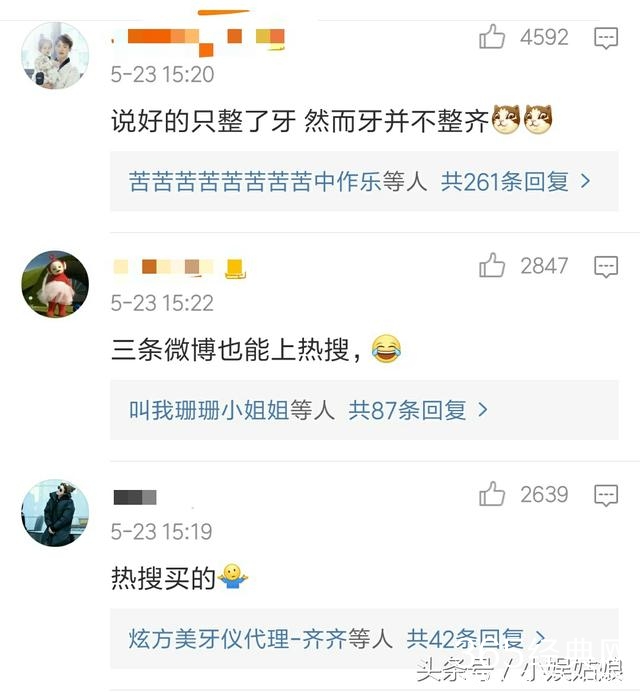The height and width of the screenshot is (692, 640).
Task: Open avatar of the 5-23 15:22 commenter
Action: (x=55, y=284)
